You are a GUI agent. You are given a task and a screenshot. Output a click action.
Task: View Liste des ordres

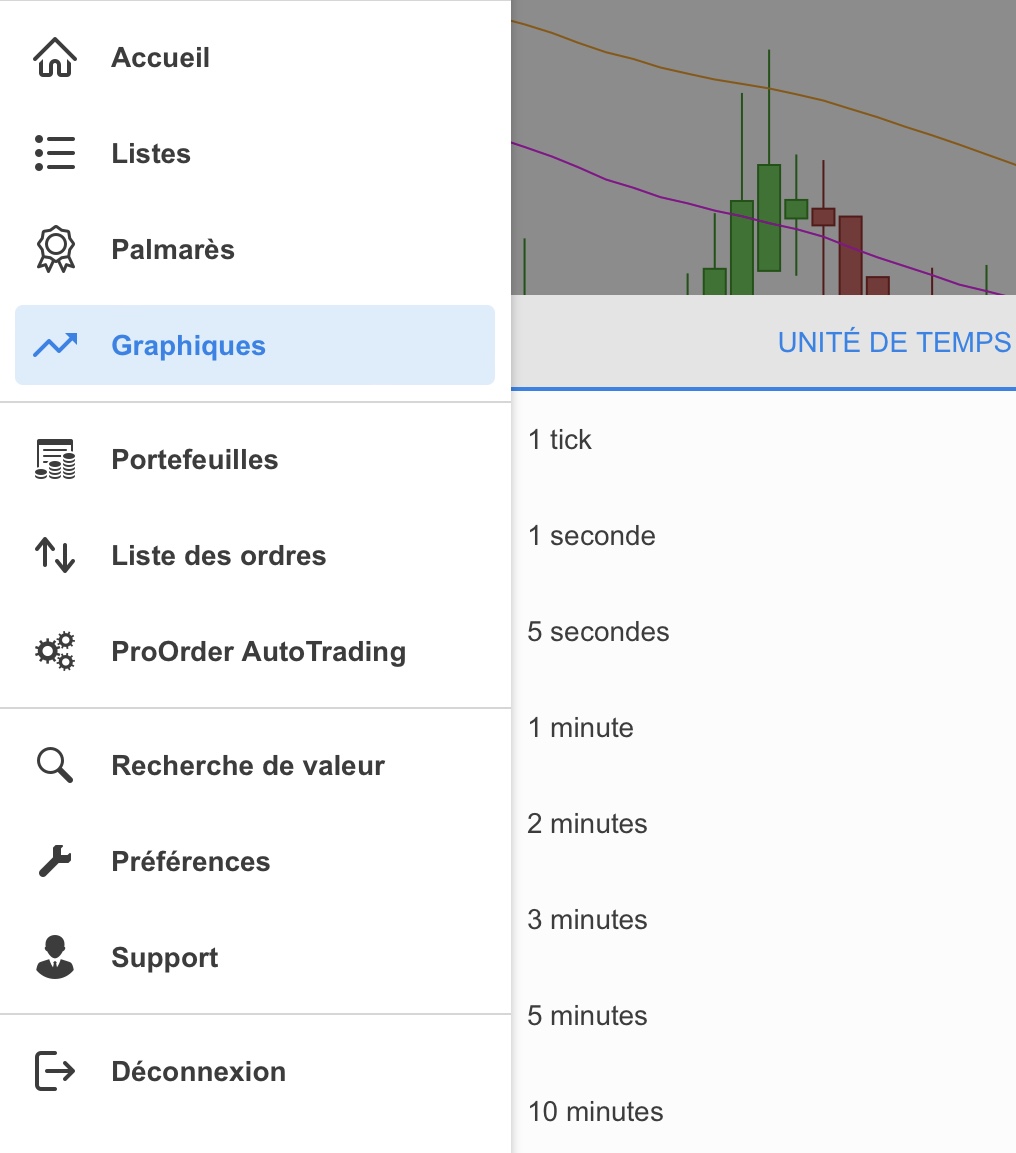218,556
